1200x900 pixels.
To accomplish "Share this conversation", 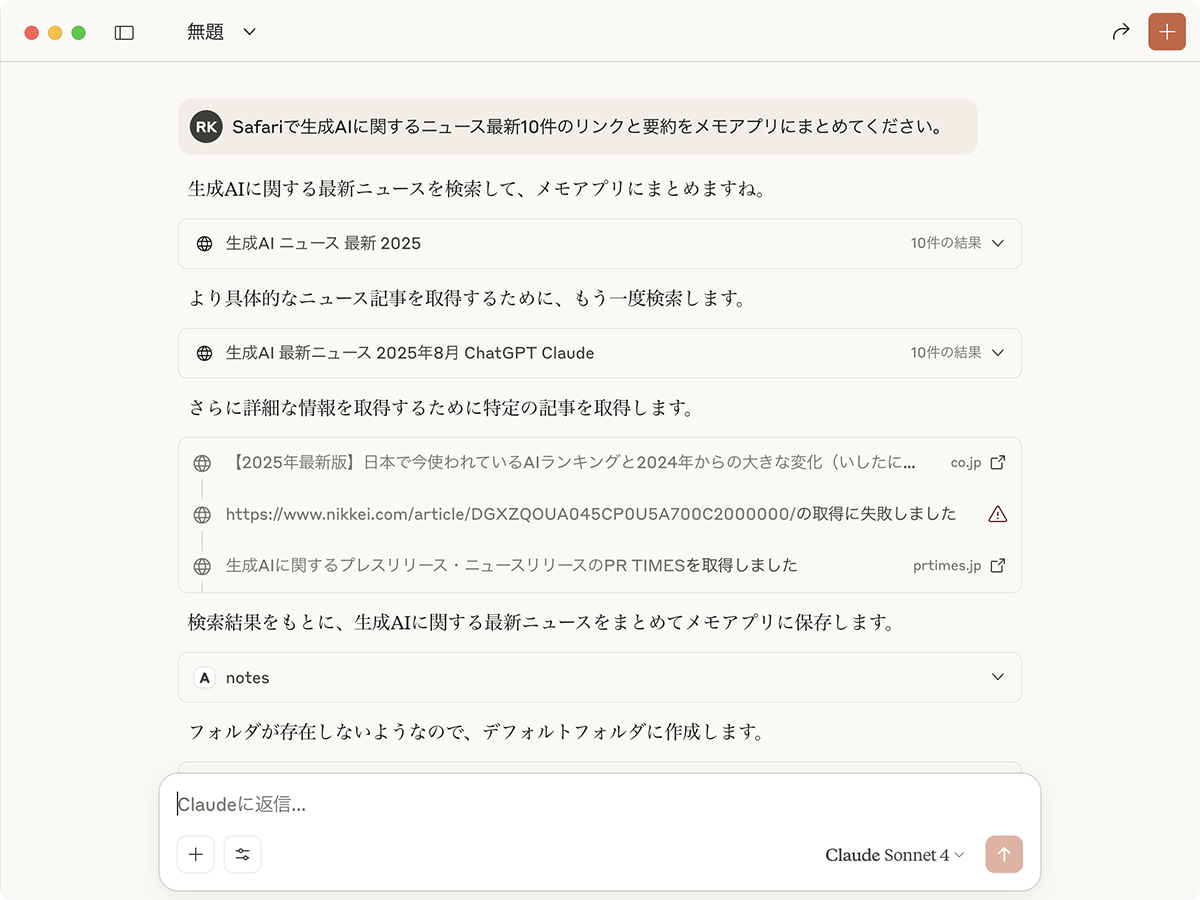I will pos(1120,32).
